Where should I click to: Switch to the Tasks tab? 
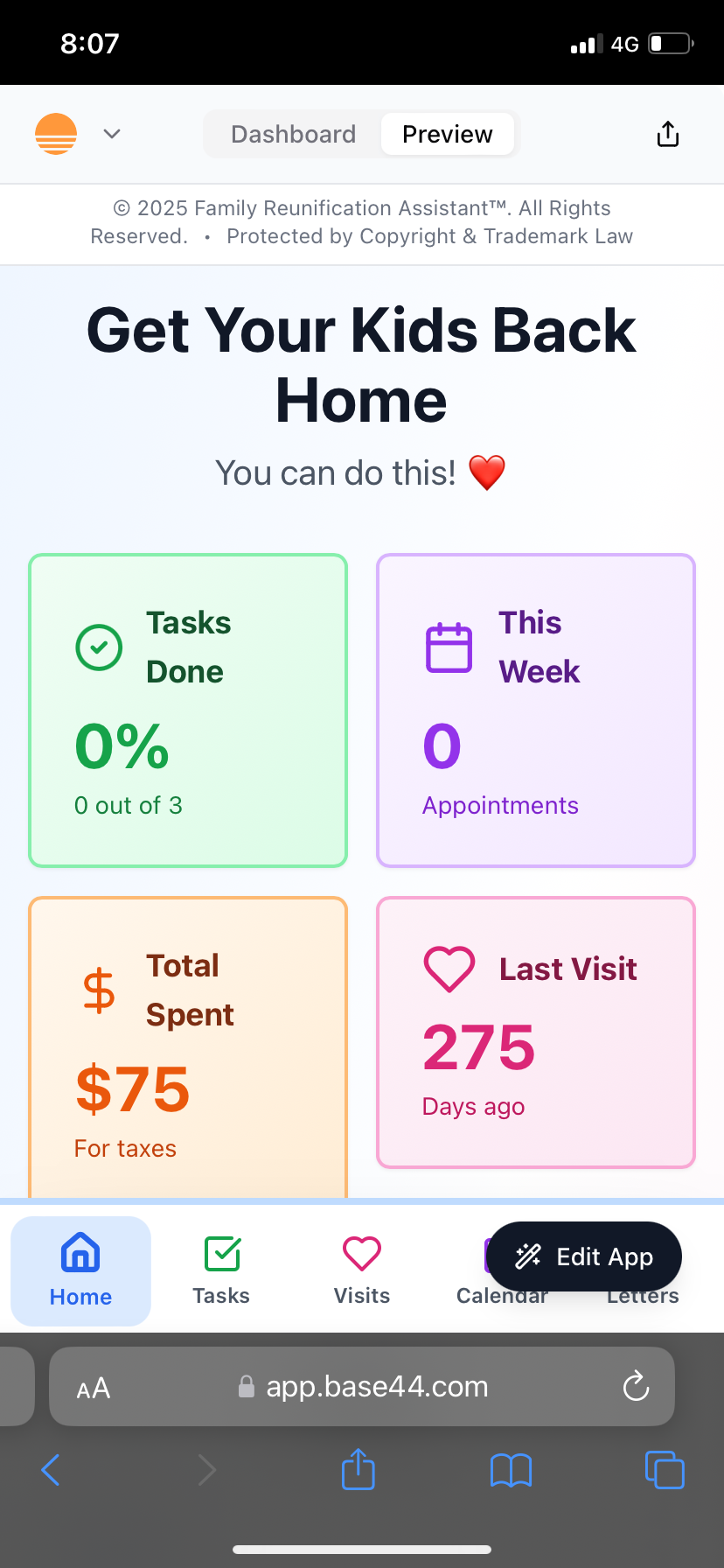(x=221, y=1270)
